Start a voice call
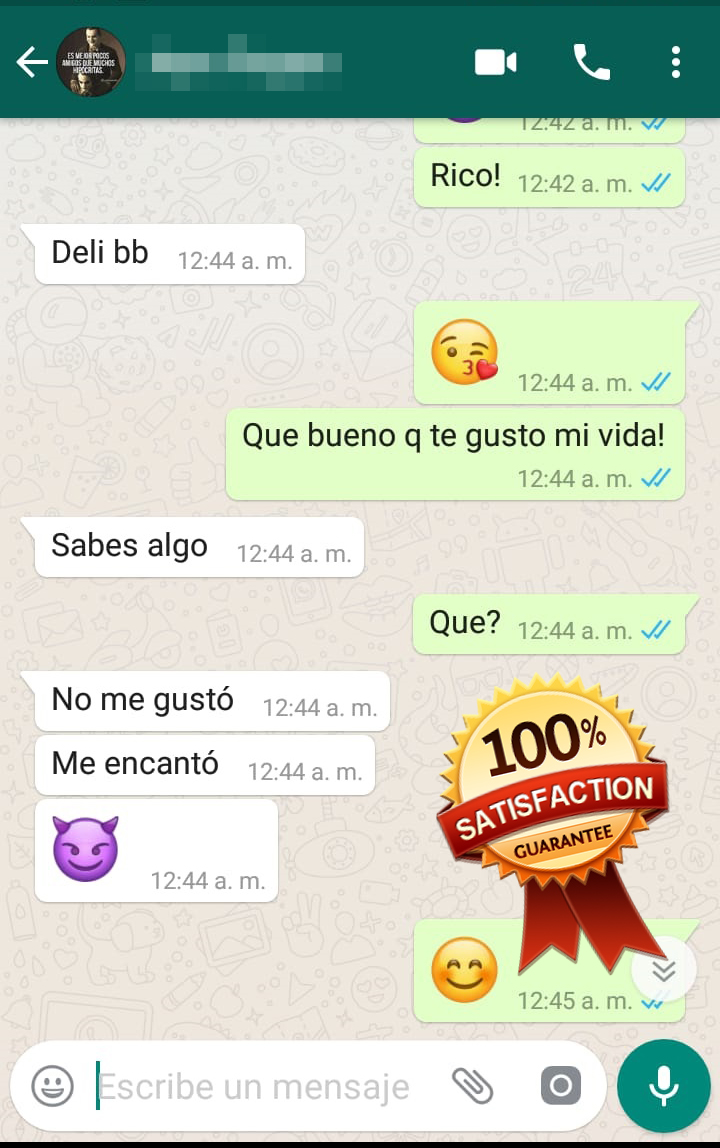 [x=591, y=63]
